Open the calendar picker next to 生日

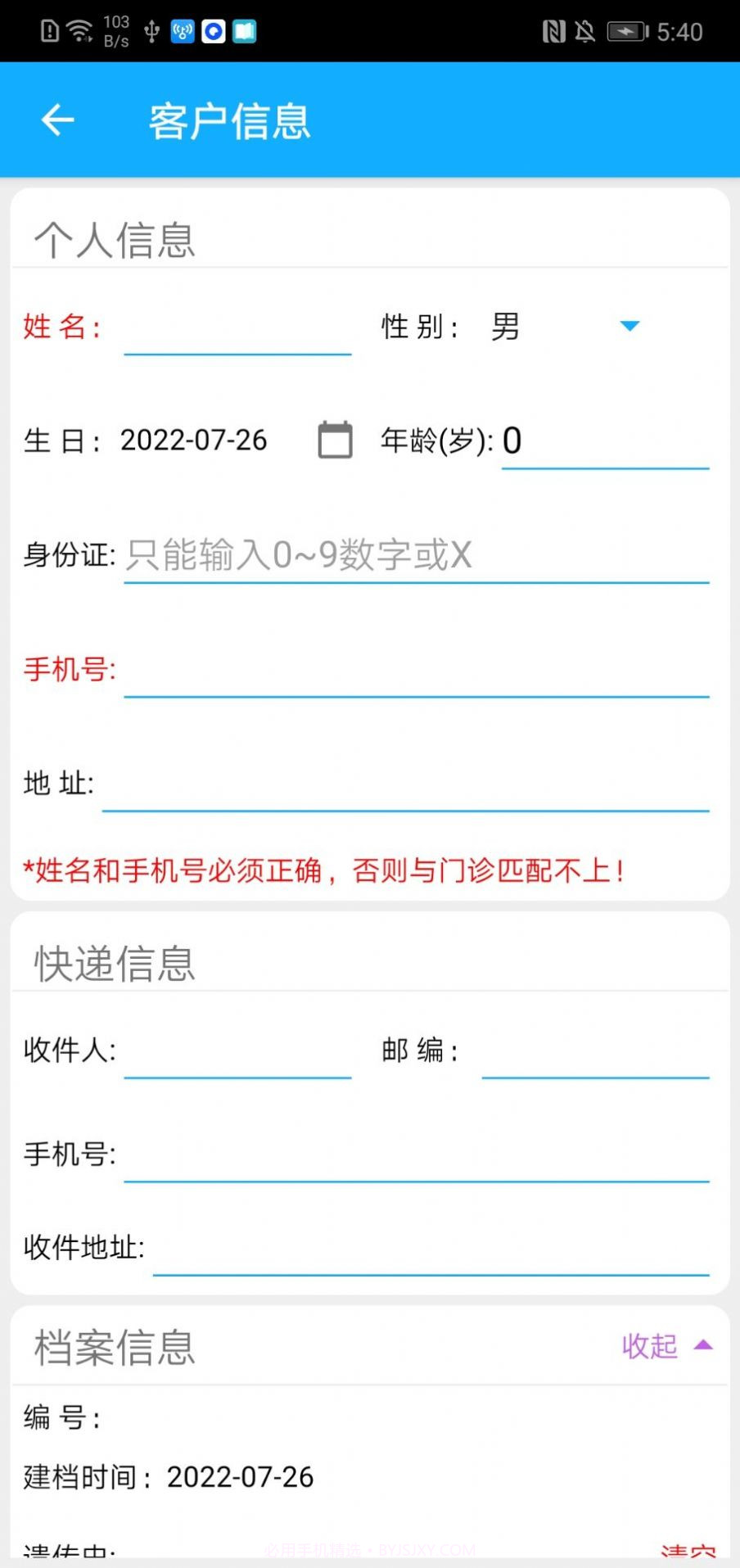(x=336, y=439)
